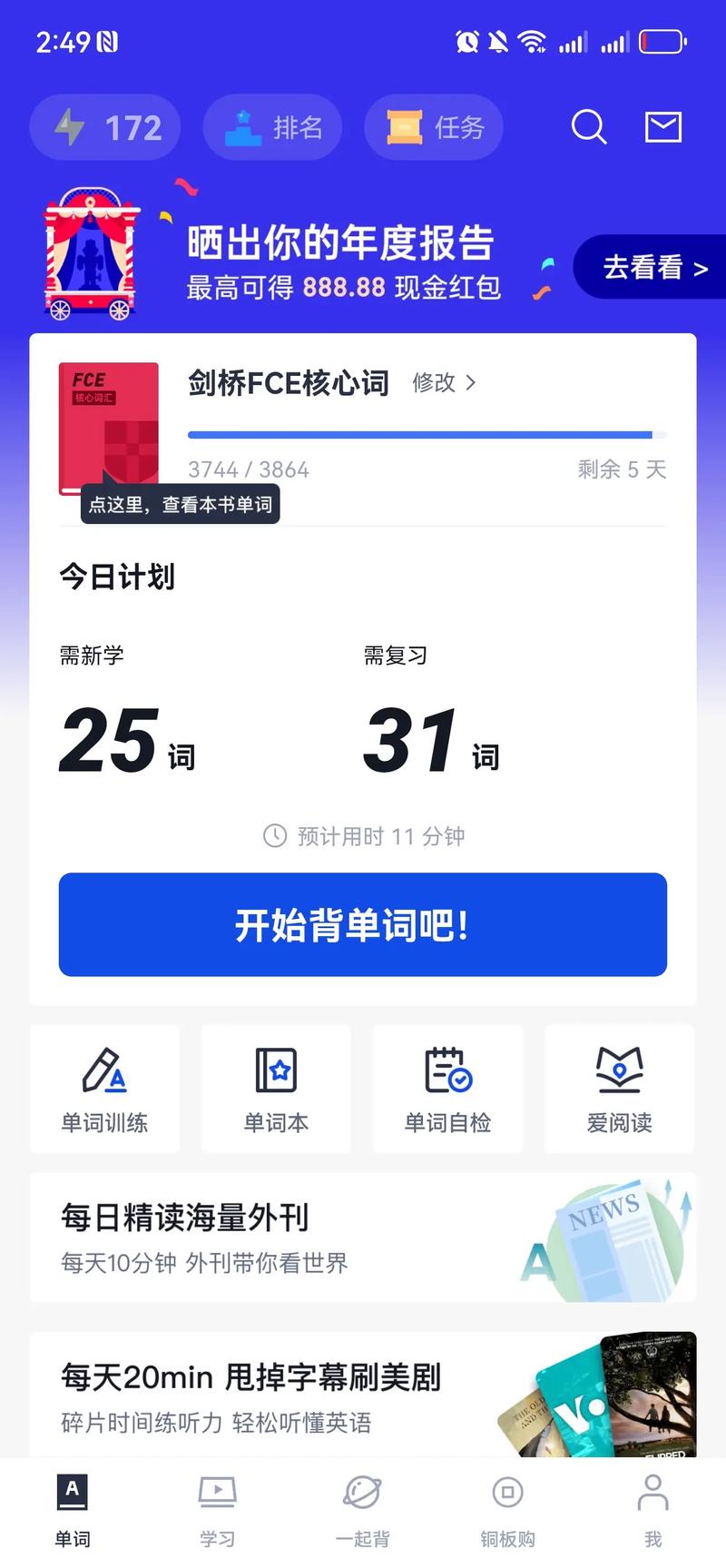Open the 每日精读海量外刊 news banner

pos(363,1237)
